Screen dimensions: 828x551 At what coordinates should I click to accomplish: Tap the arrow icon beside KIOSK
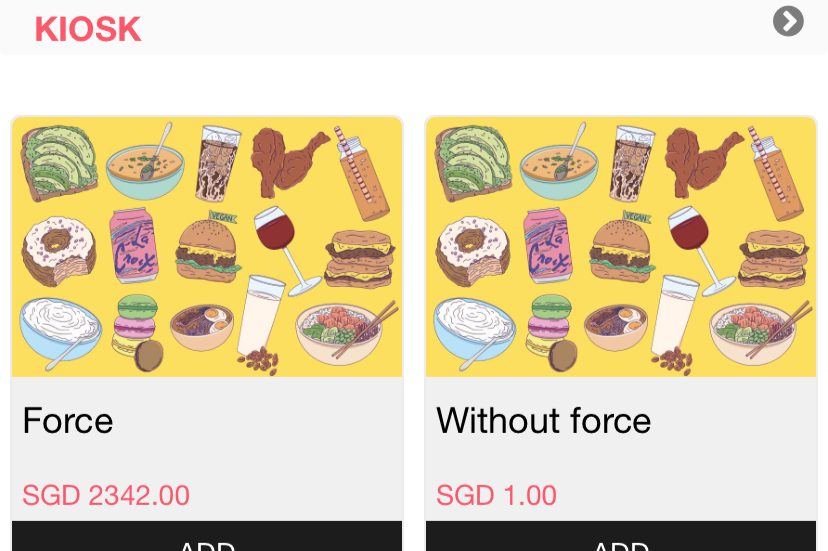click(x=788, y=21)
